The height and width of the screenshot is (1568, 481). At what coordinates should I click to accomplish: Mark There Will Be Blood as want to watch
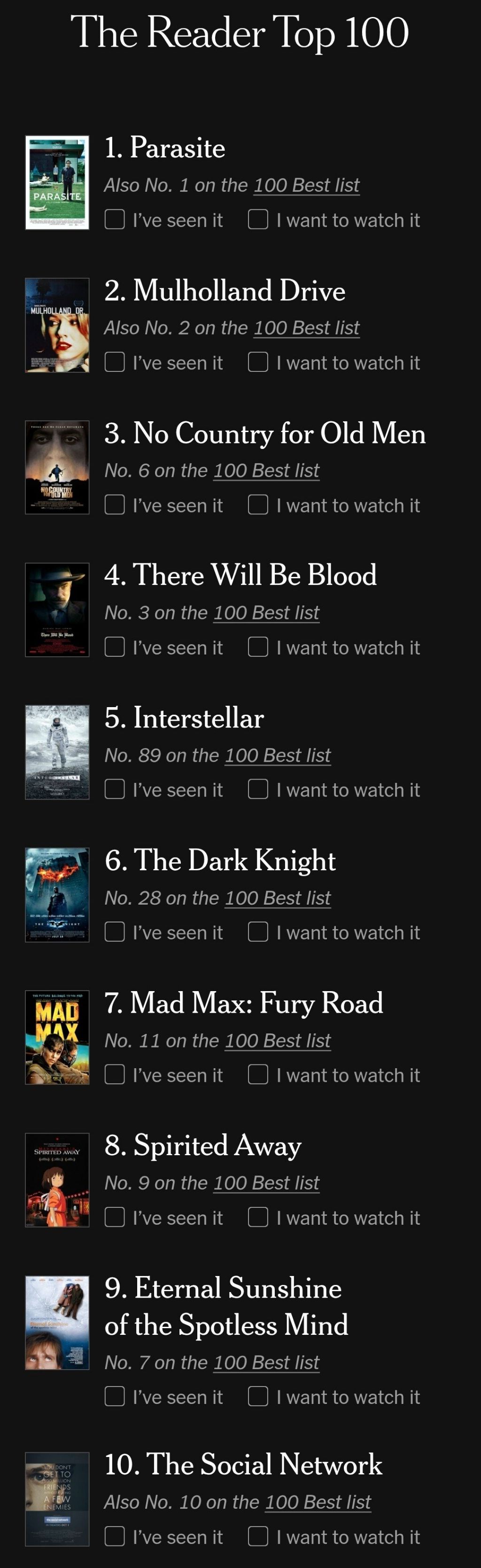pyautogui.click(x=258, y=646)
